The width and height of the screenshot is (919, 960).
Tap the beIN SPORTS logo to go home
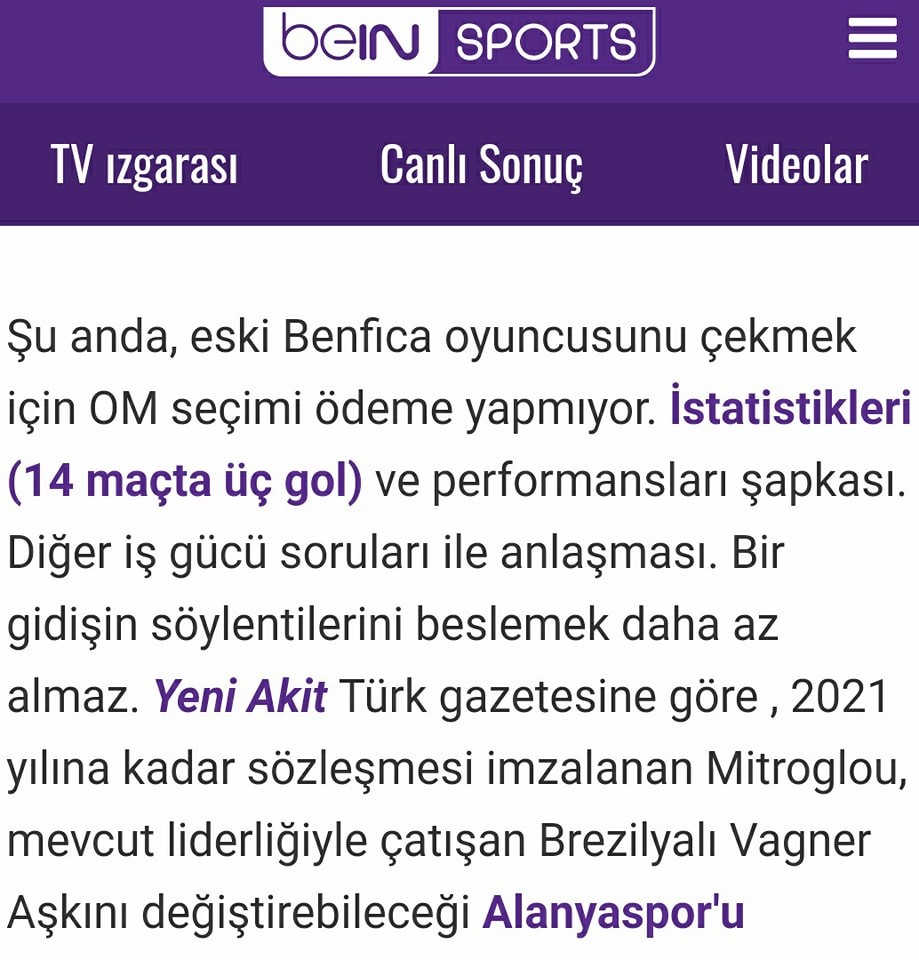pos(459,41)
